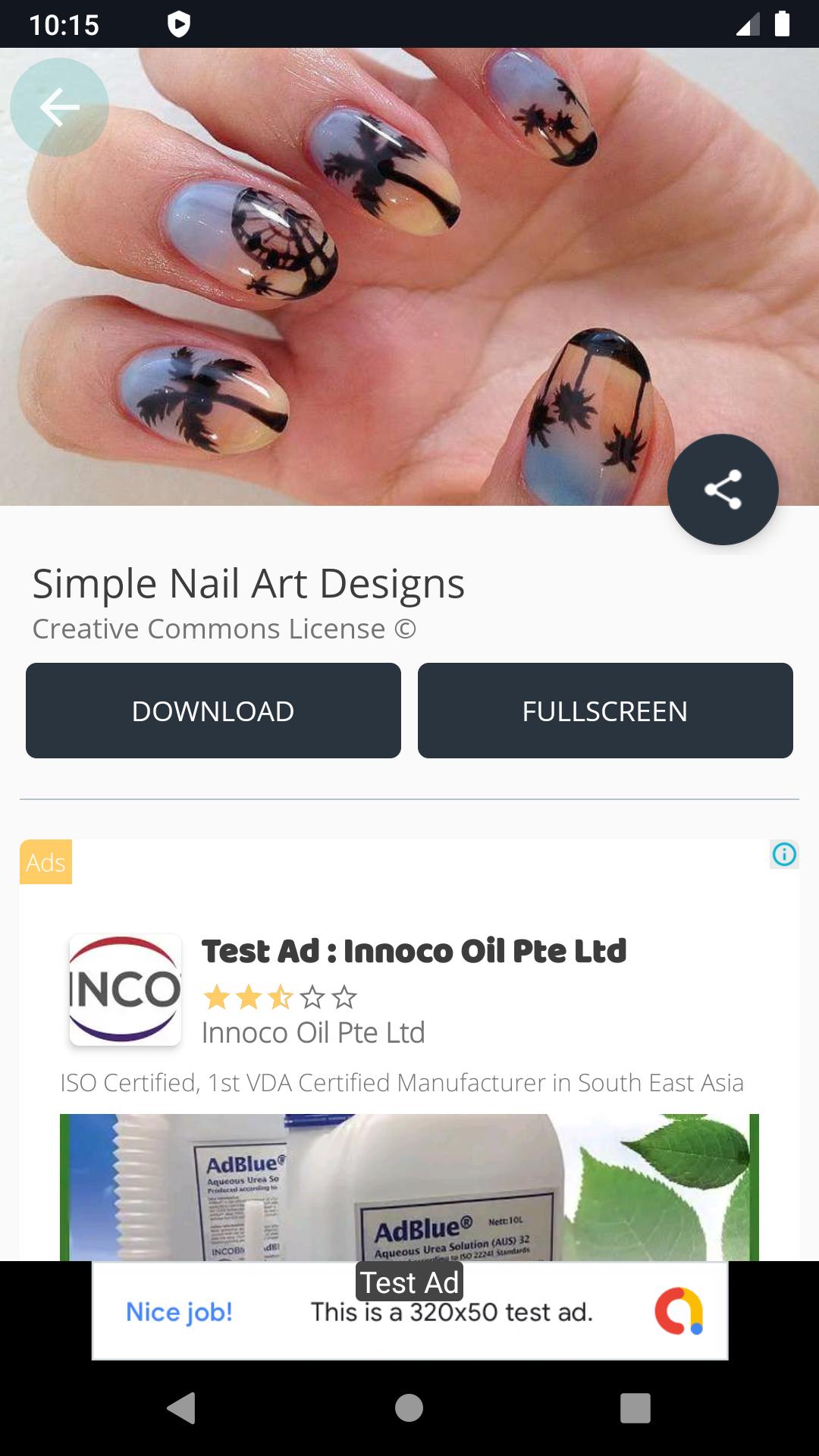Image resolution: width=819 pixels, height=1456 pixels.
Task: Open the Innoco Oil Pte Ltd ad
Action: coord(413,951)
